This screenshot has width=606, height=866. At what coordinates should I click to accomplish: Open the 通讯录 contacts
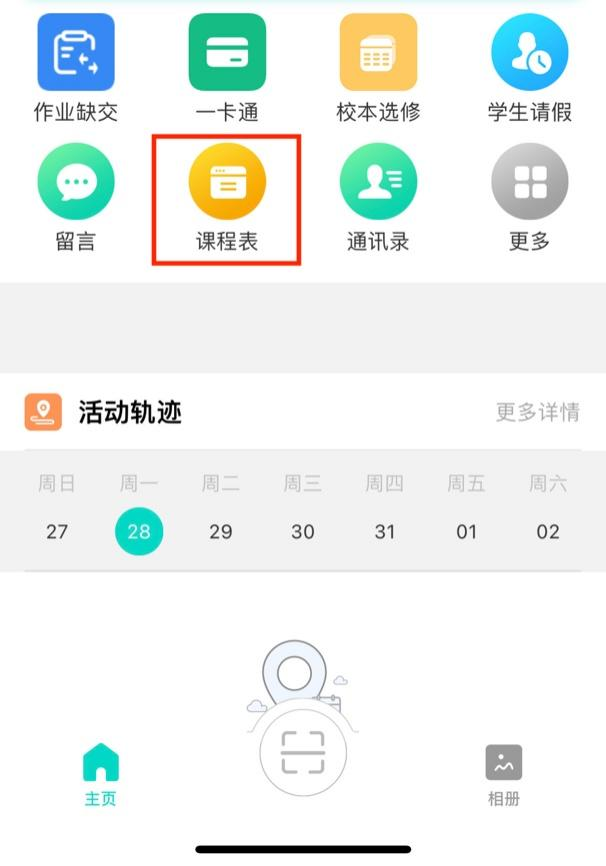click(x=378, y=183)
